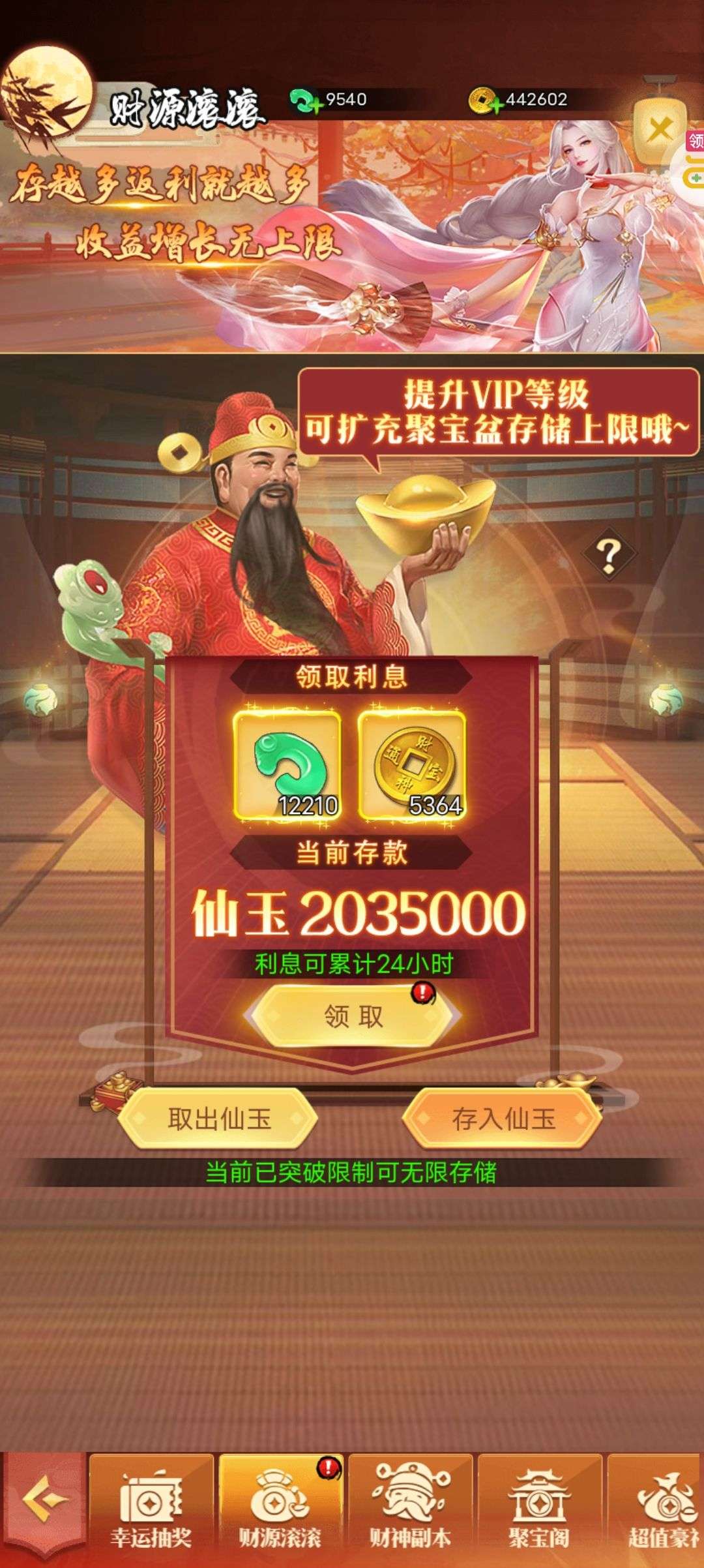Deposit jade with 存入仙玉

coord(503,1119)
